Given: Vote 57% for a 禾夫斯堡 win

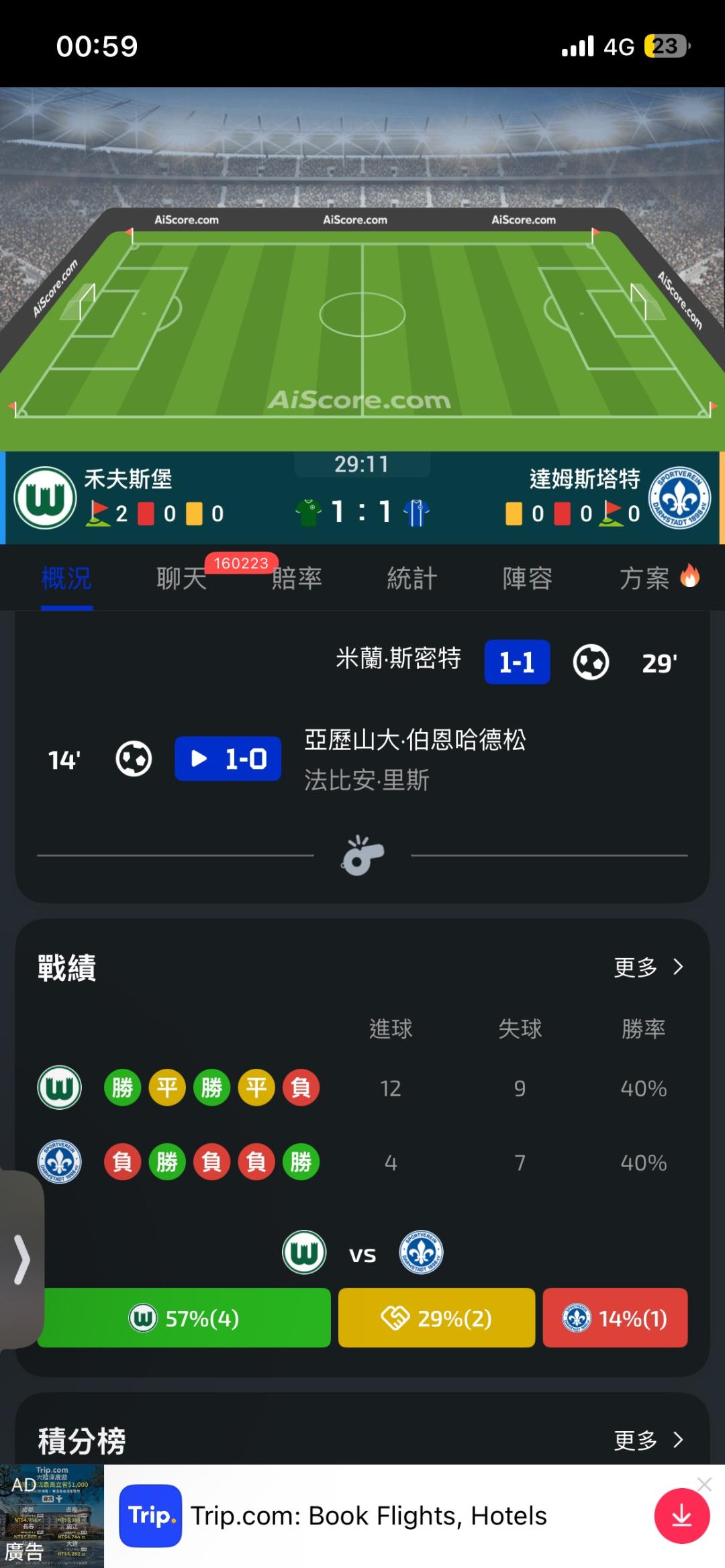Looking at the screenshot, I should click(184, 1318).
